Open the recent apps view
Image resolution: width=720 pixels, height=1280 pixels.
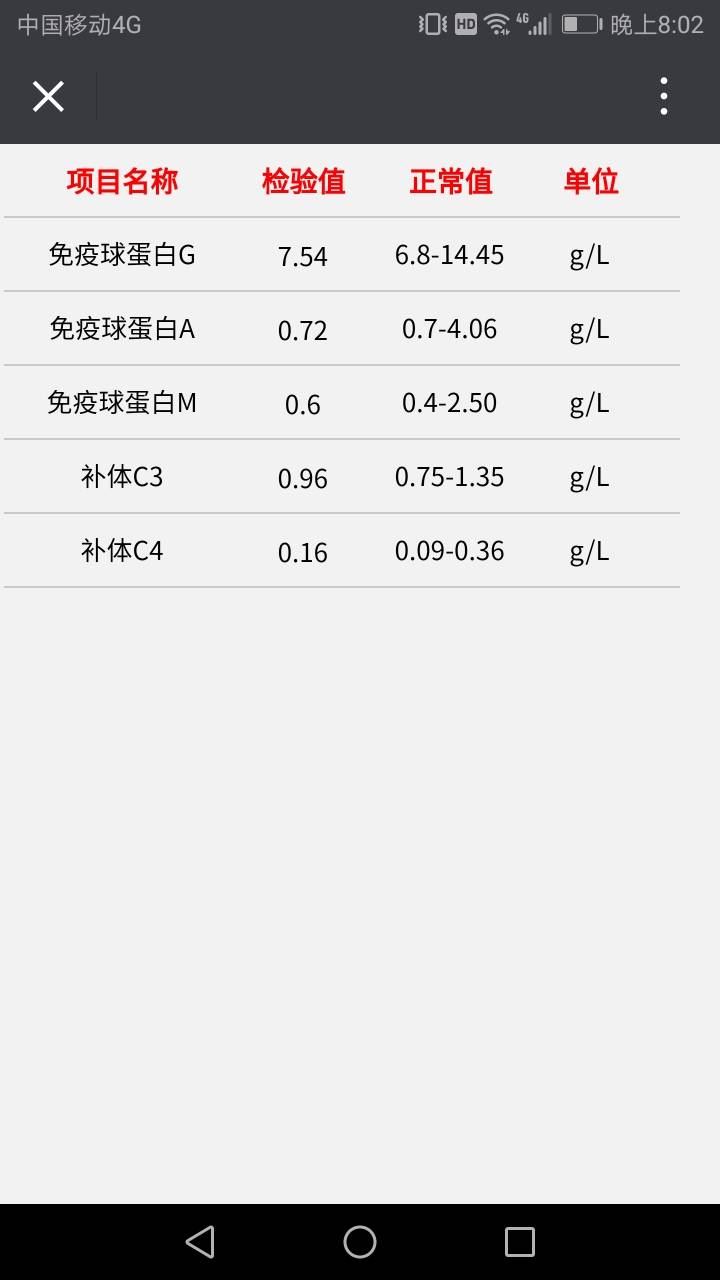coord(520,1242)
